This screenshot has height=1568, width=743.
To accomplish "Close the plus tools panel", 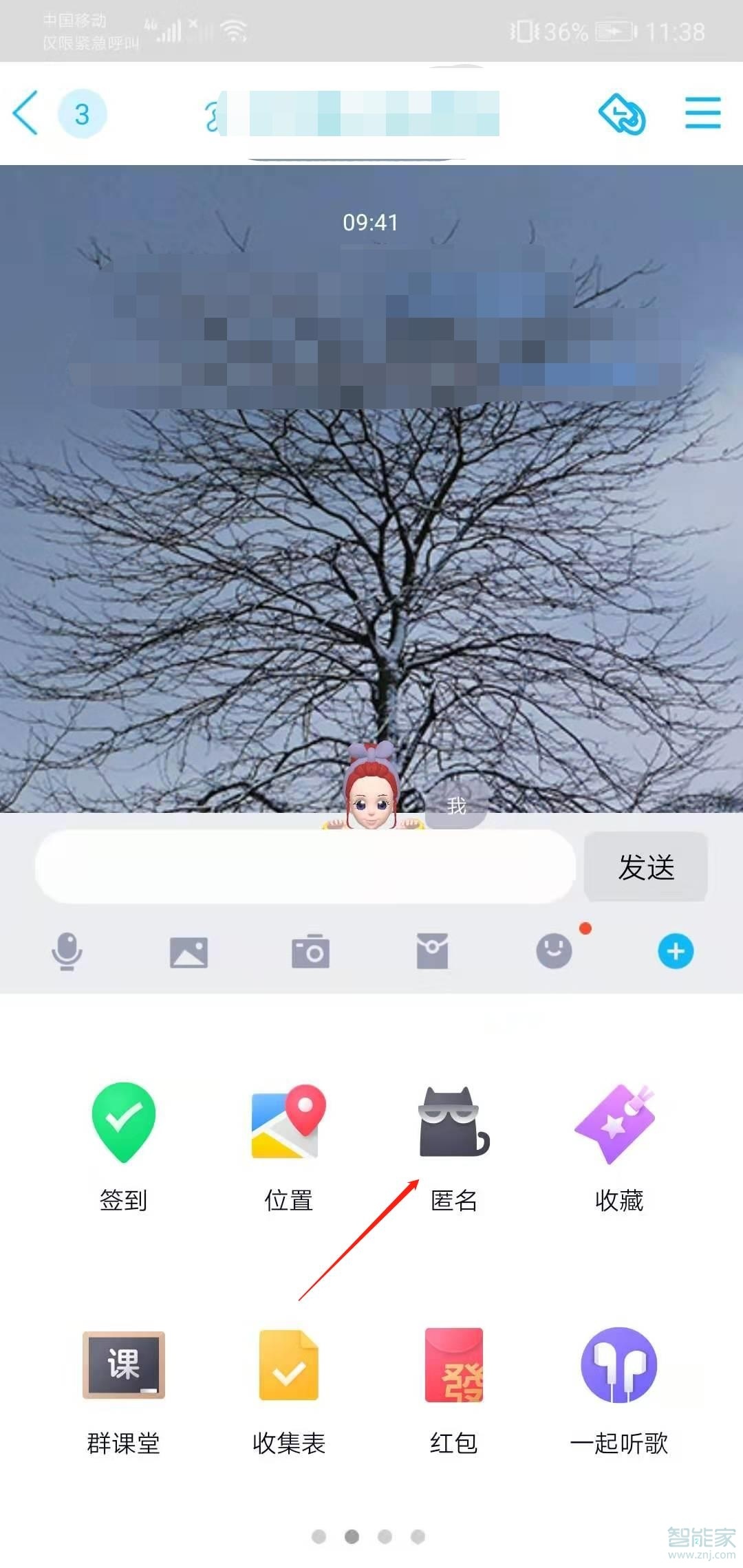I will 676,952.
